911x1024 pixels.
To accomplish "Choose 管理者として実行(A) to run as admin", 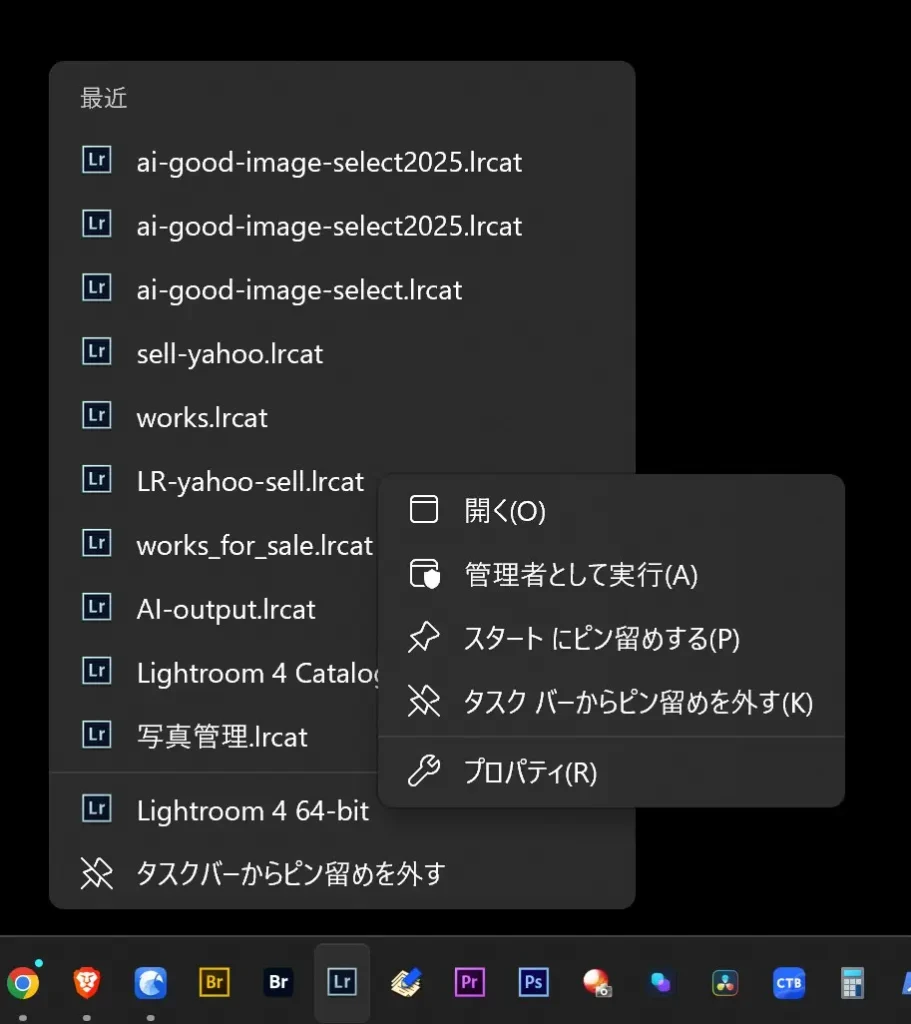I will (580, 575).
